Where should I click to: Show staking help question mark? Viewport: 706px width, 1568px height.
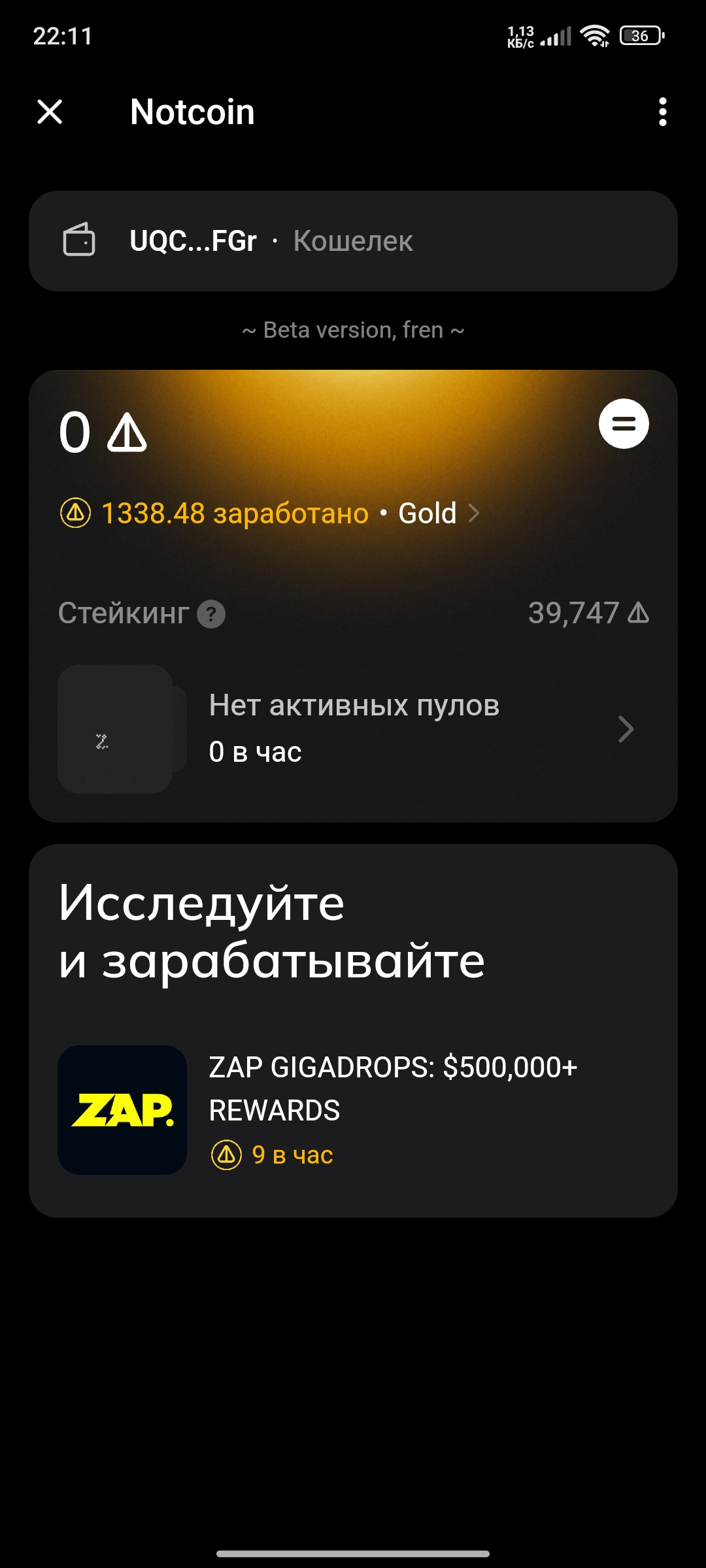click(211, 614)
